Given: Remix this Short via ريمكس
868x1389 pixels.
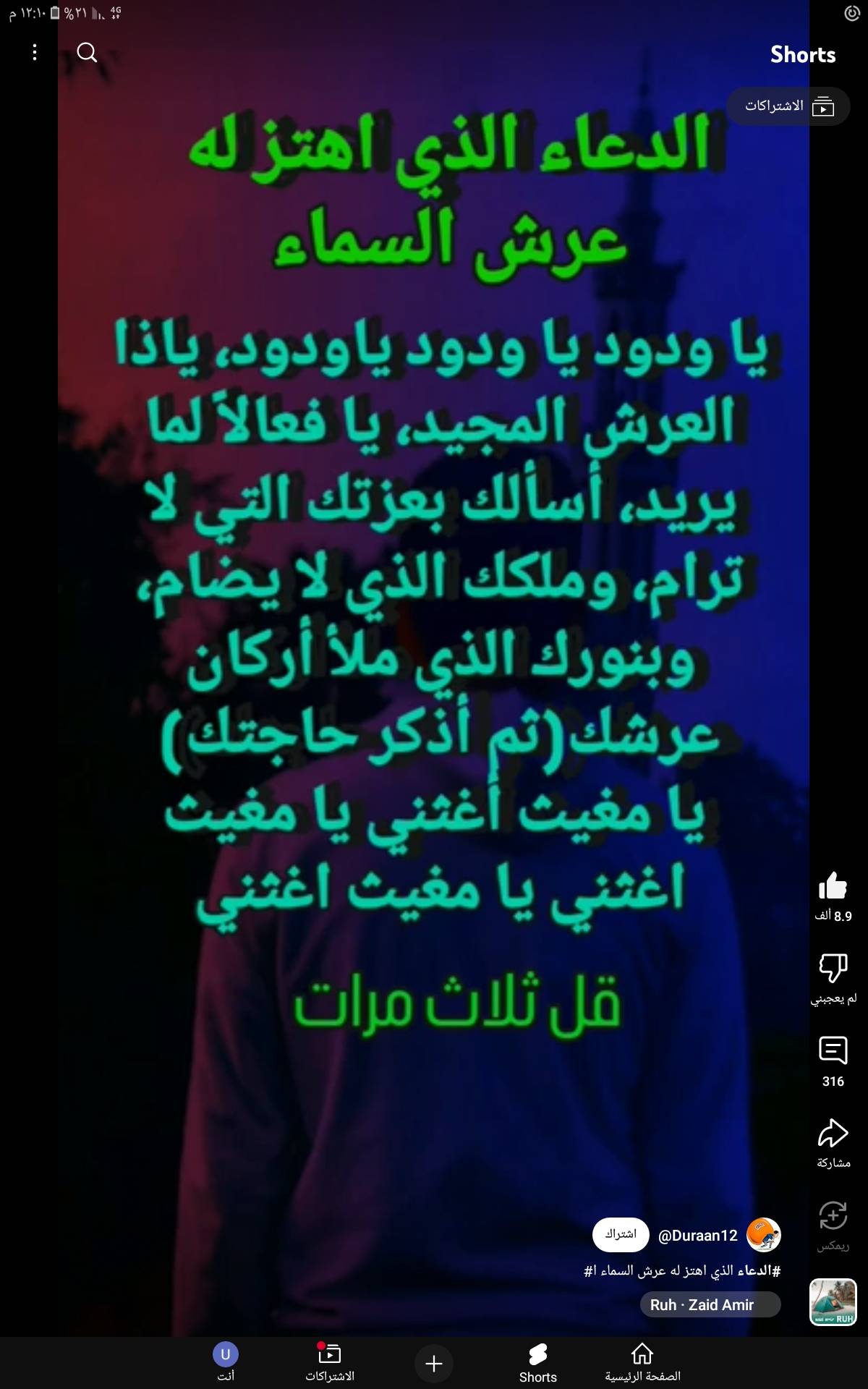Looking at the screenshot, I should [833, 1217].
